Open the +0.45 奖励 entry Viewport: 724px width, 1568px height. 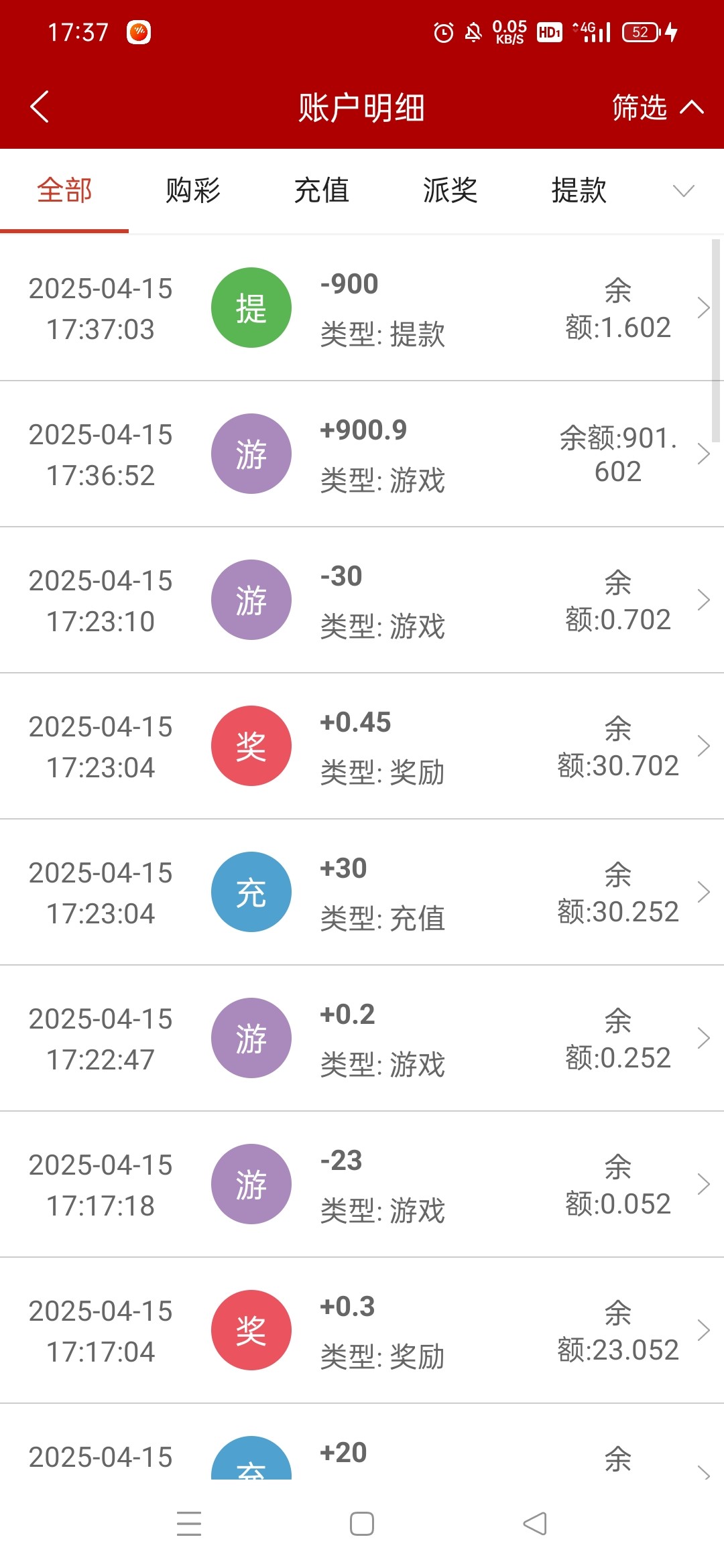[x=362, y=746]
